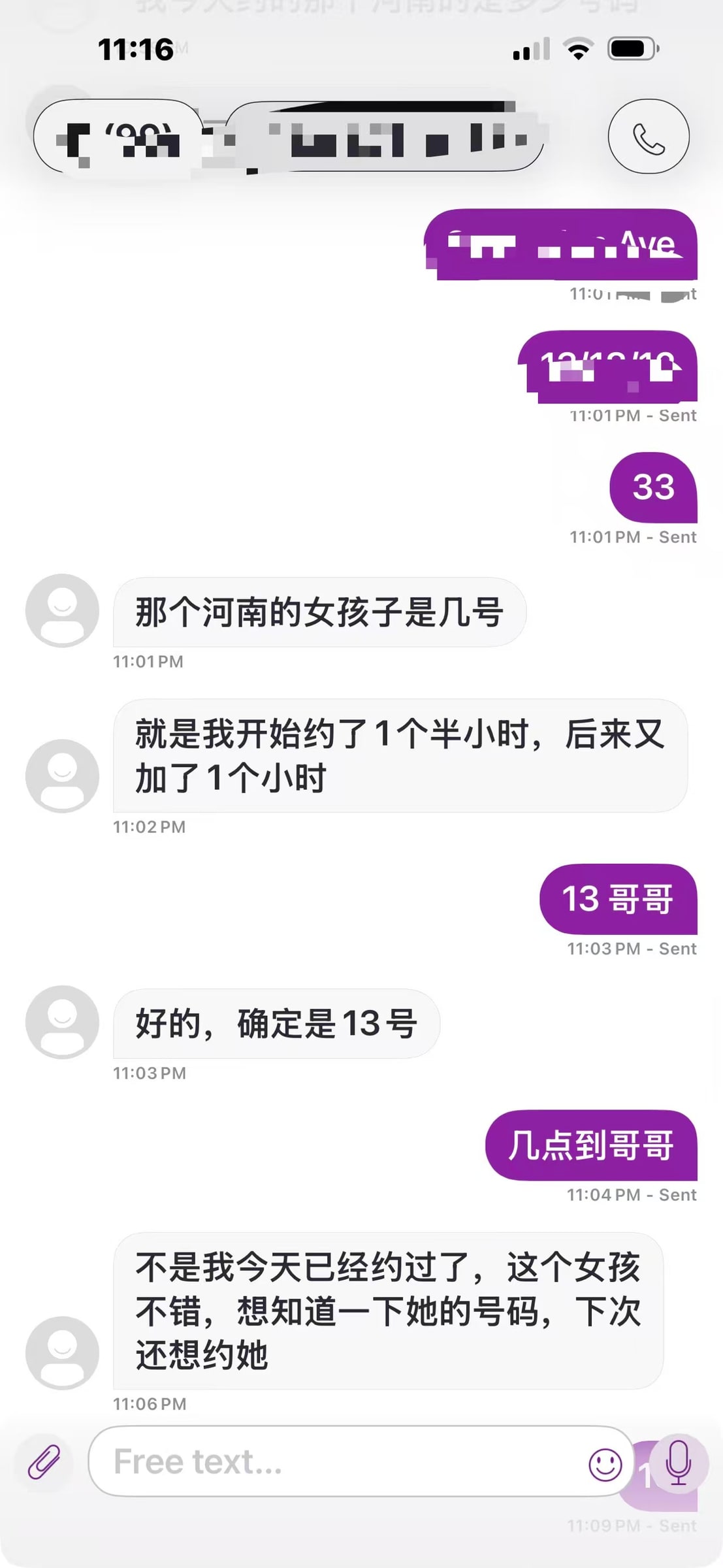Viewport: 723px width, 1568px height.
Task: Tap the paperclip to attach a file
Action: point(44,1462)
